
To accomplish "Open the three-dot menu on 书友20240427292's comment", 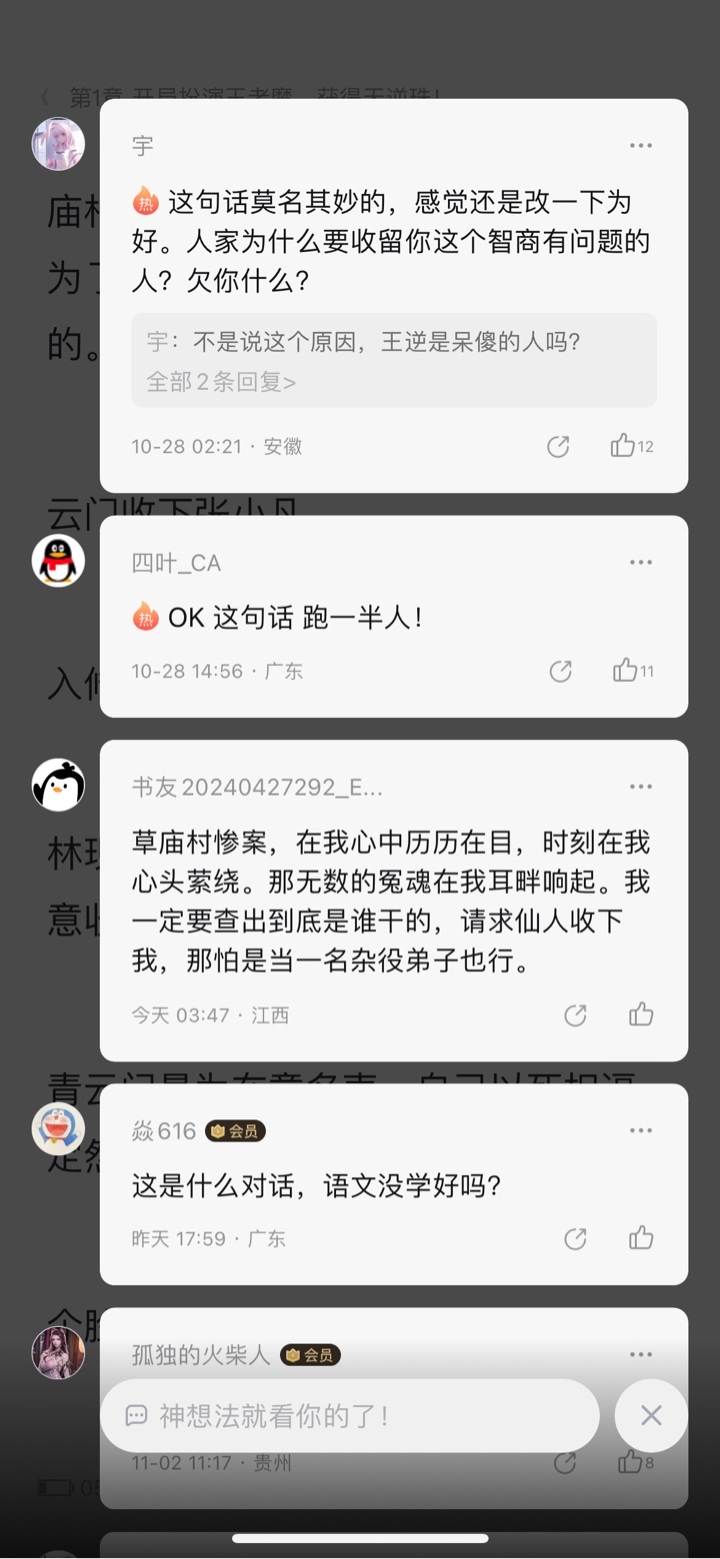I will click(x=641, y=787).
